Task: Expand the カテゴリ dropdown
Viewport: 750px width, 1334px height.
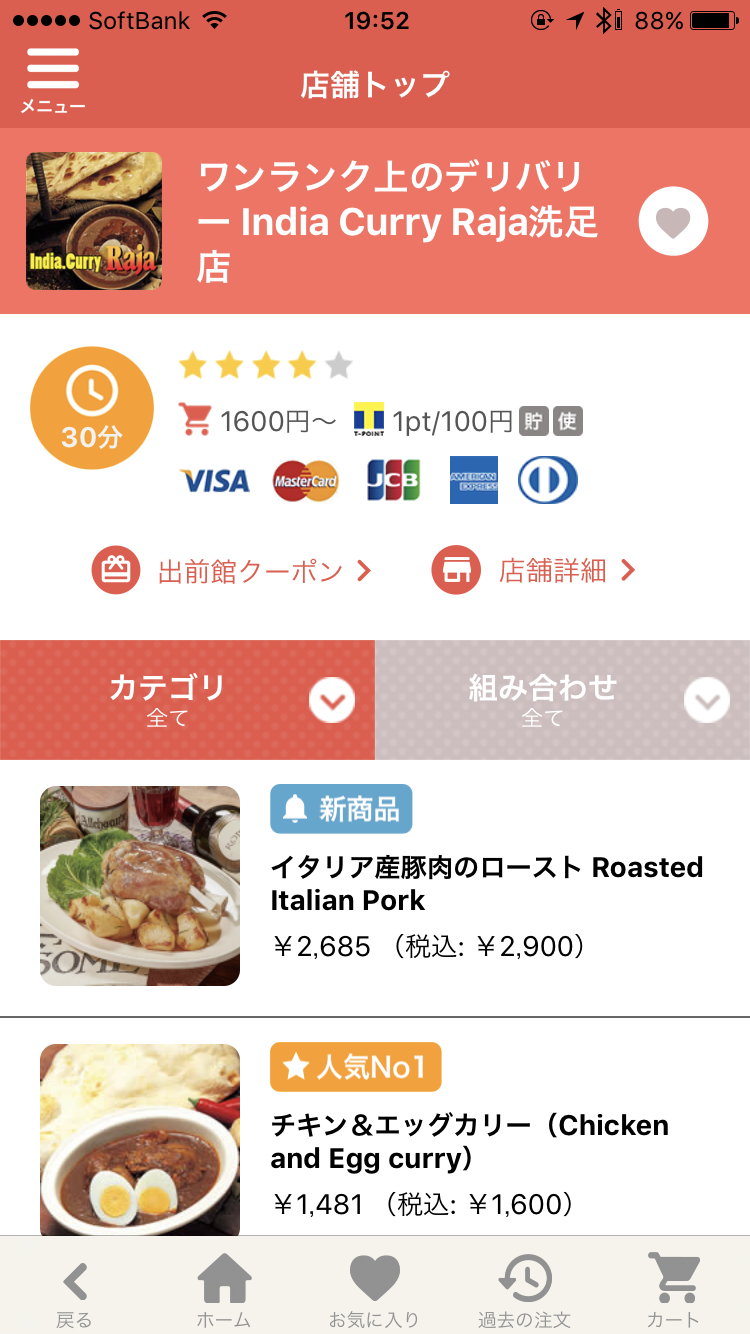Action: coord(187,700)
